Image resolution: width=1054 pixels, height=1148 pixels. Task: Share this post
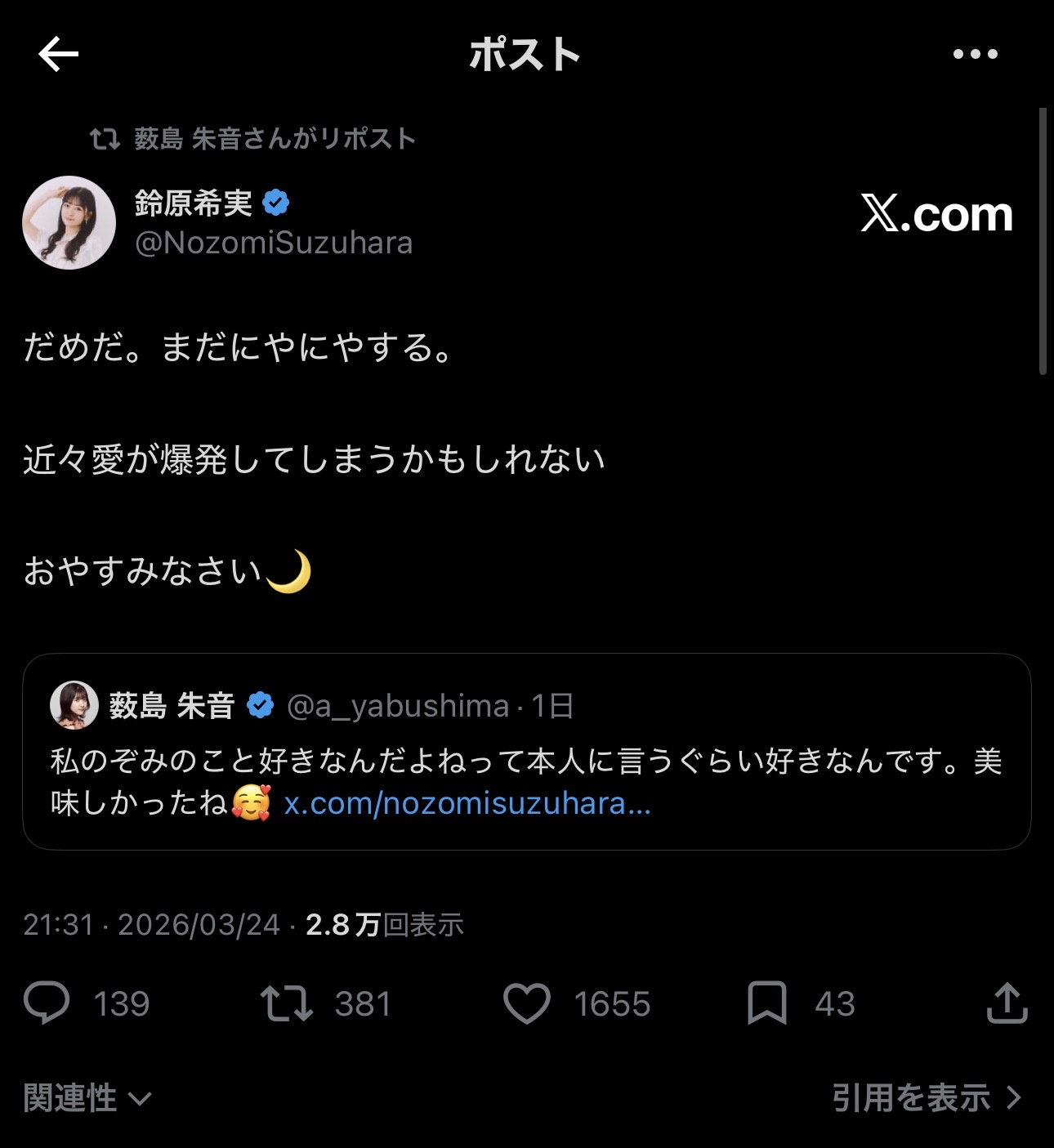1007,1003
